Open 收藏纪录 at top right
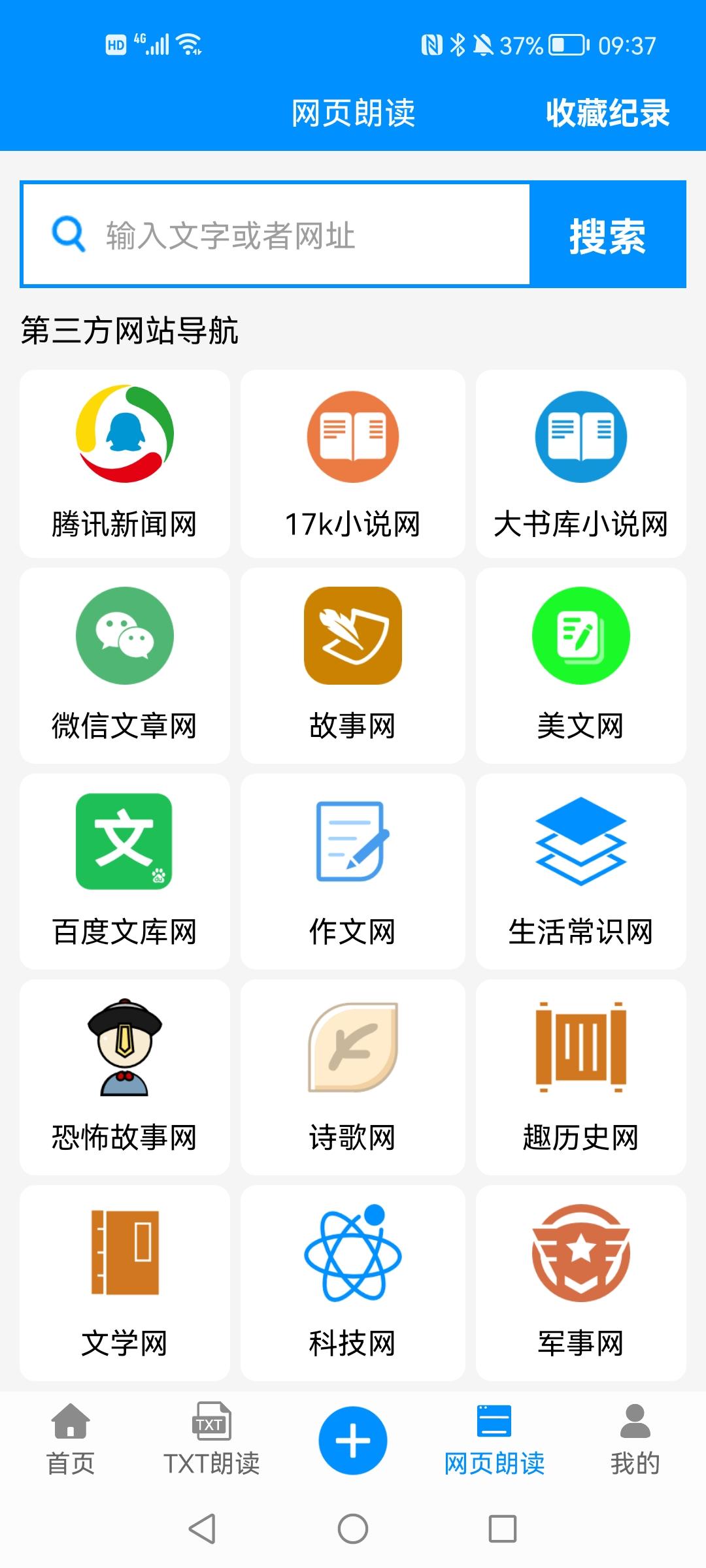 pos(606,112)
